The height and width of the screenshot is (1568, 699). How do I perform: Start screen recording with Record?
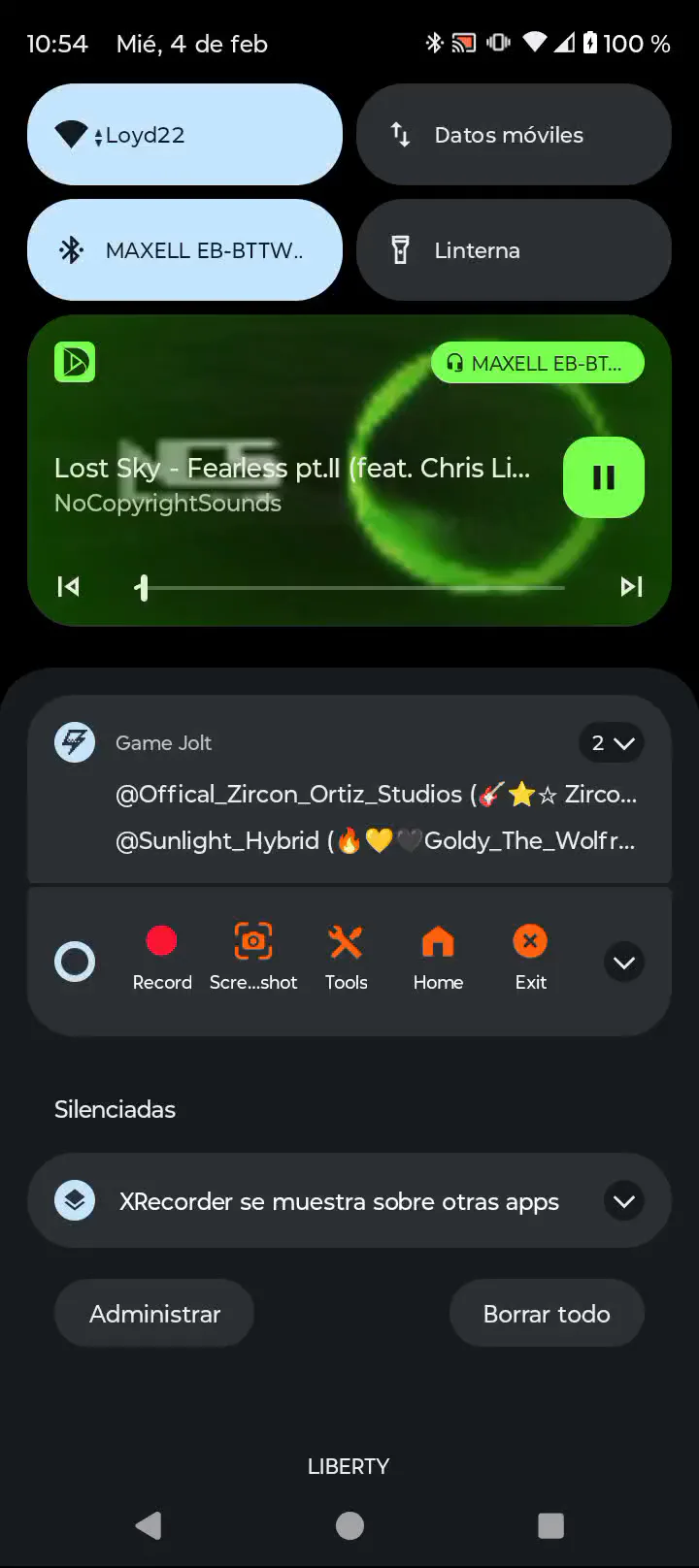[x=162, y=958]
